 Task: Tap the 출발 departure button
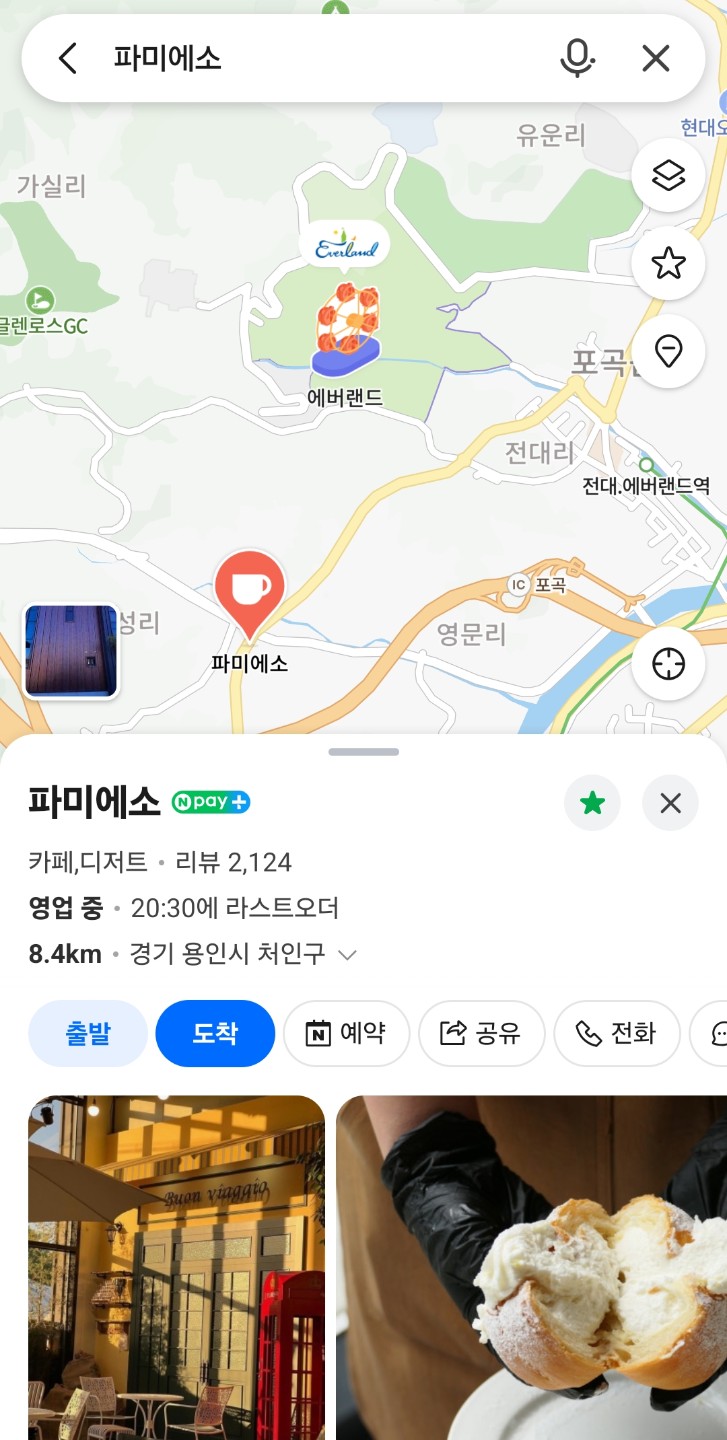(88, 1034)
